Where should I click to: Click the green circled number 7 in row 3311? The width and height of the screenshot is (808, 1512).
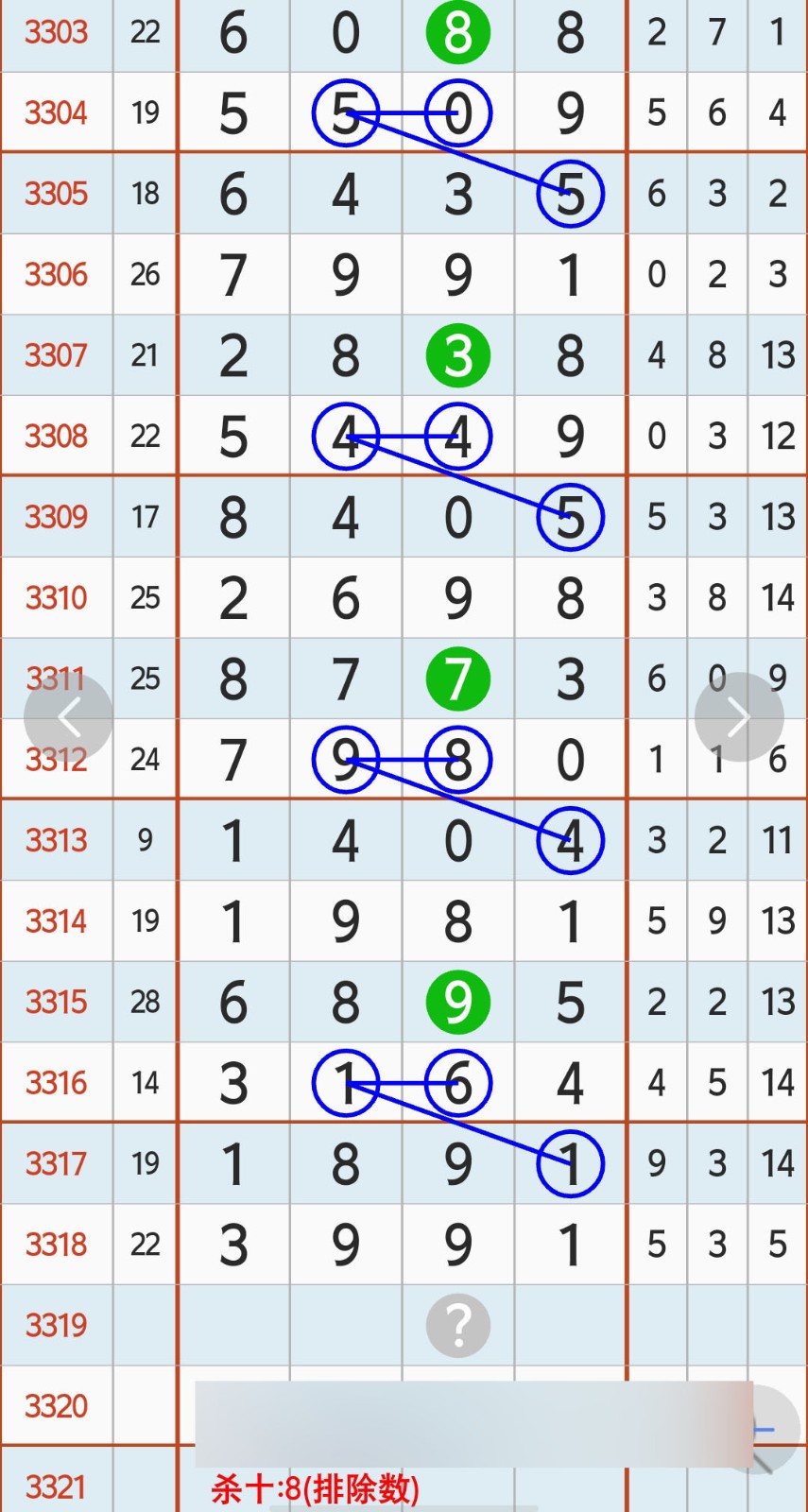[457, 679]
